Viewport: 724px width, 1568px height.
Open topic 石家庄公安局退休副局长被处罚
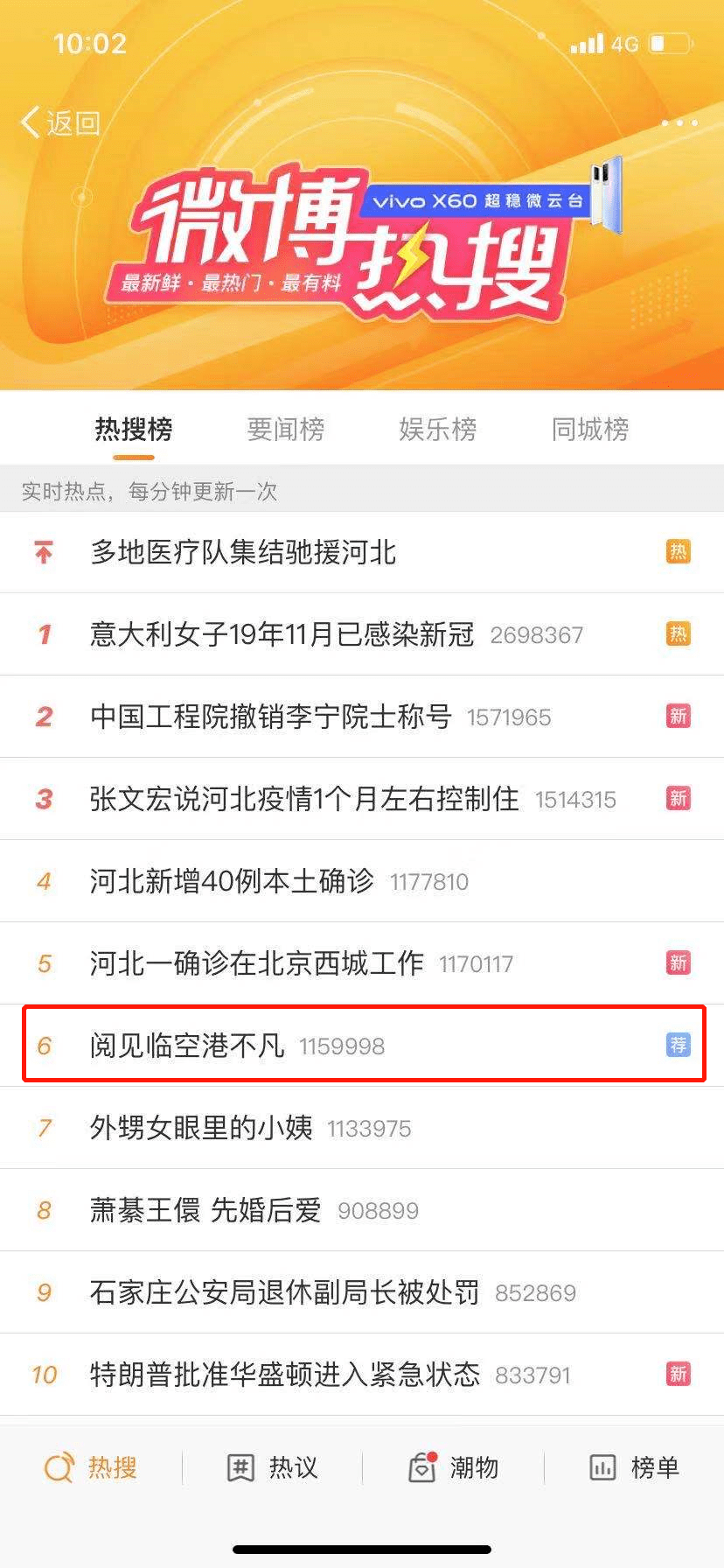pyautogui.click(x=284, y=1292)
